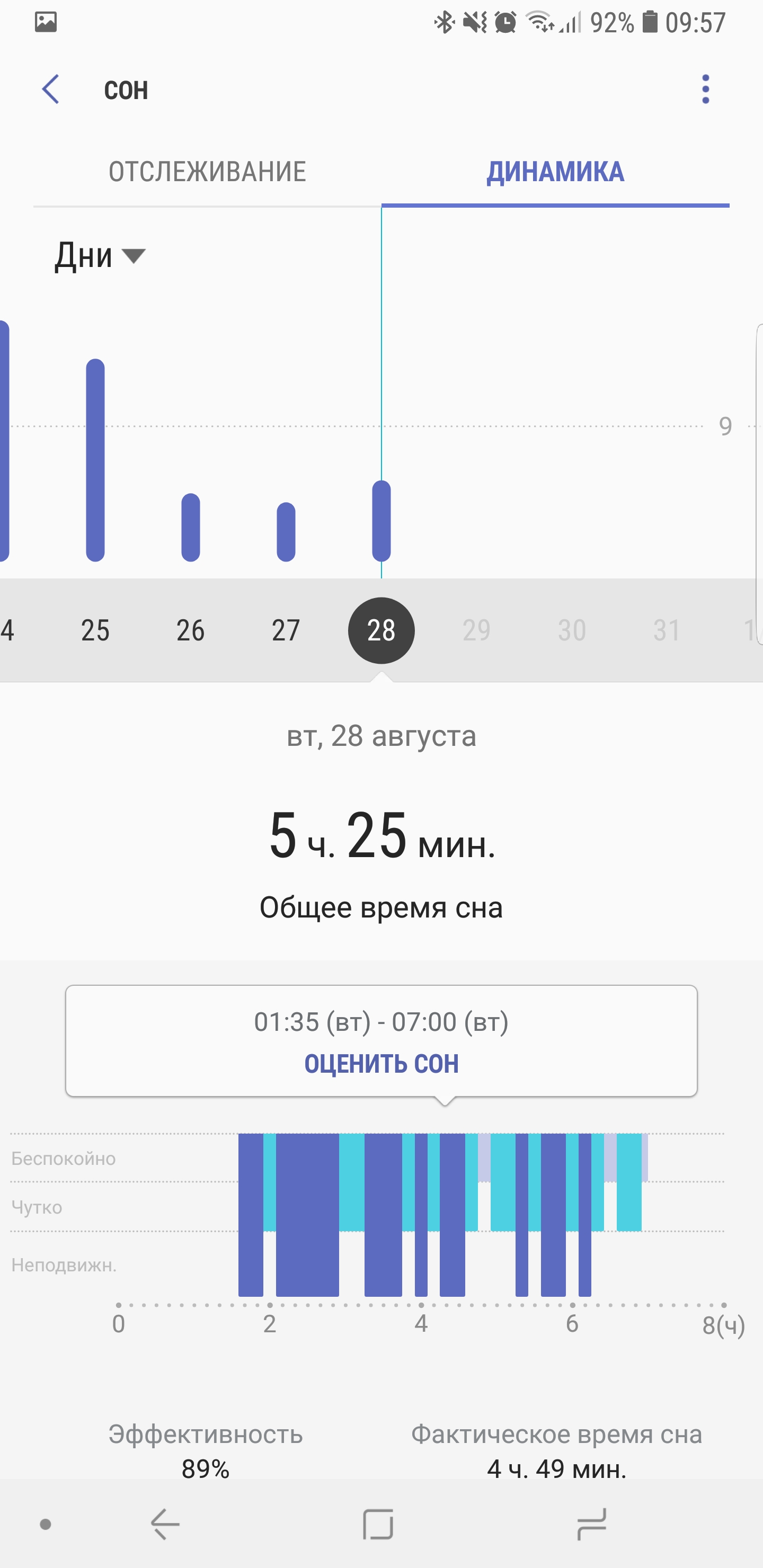Select day 26 on the date strip
This screenshot has width=763, height=1568.
point(191,630)
